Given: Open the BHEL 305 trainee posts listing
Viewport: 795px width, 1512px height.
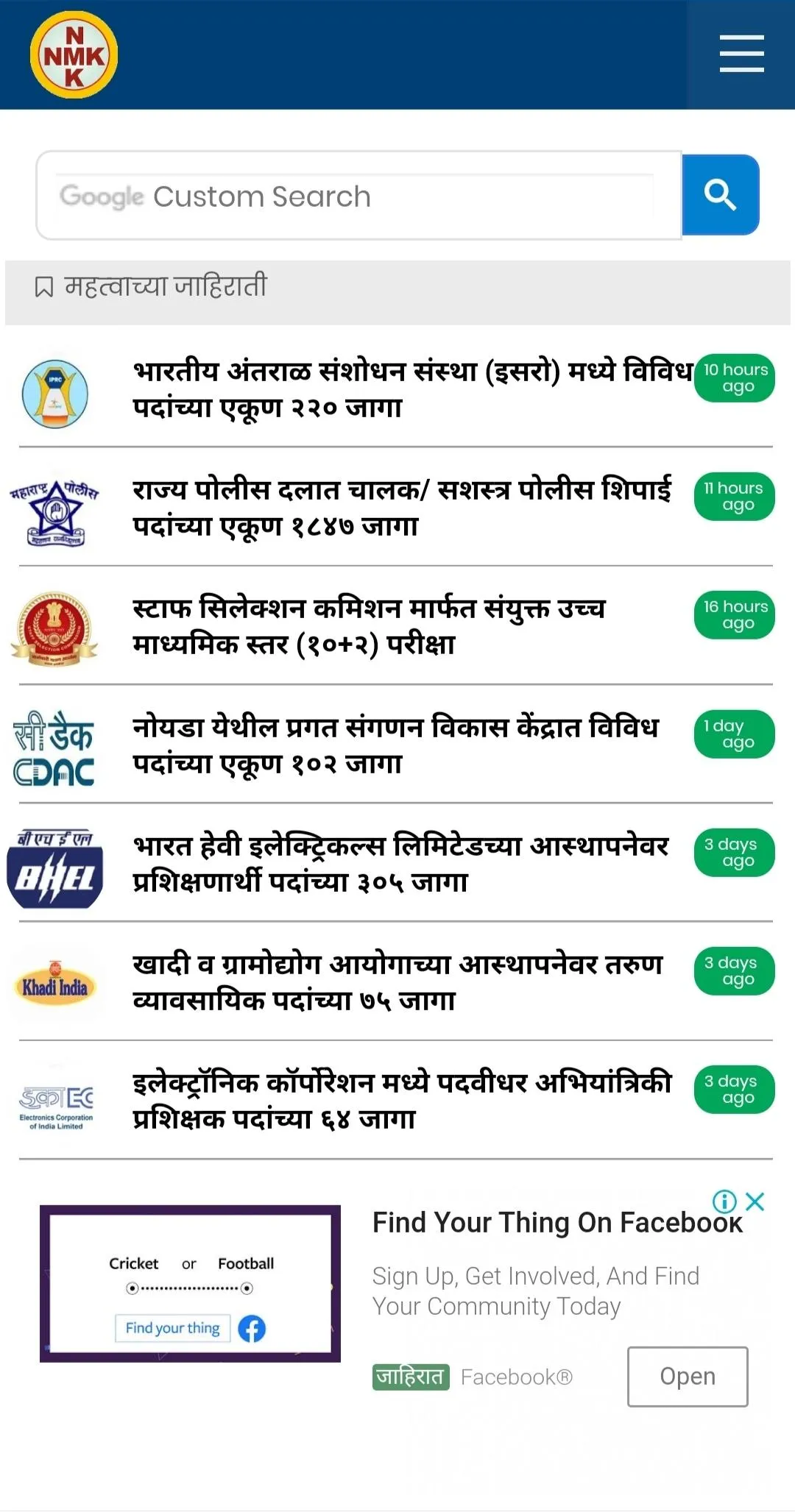Looking at the screenshot, I should [x=396, y=862].
